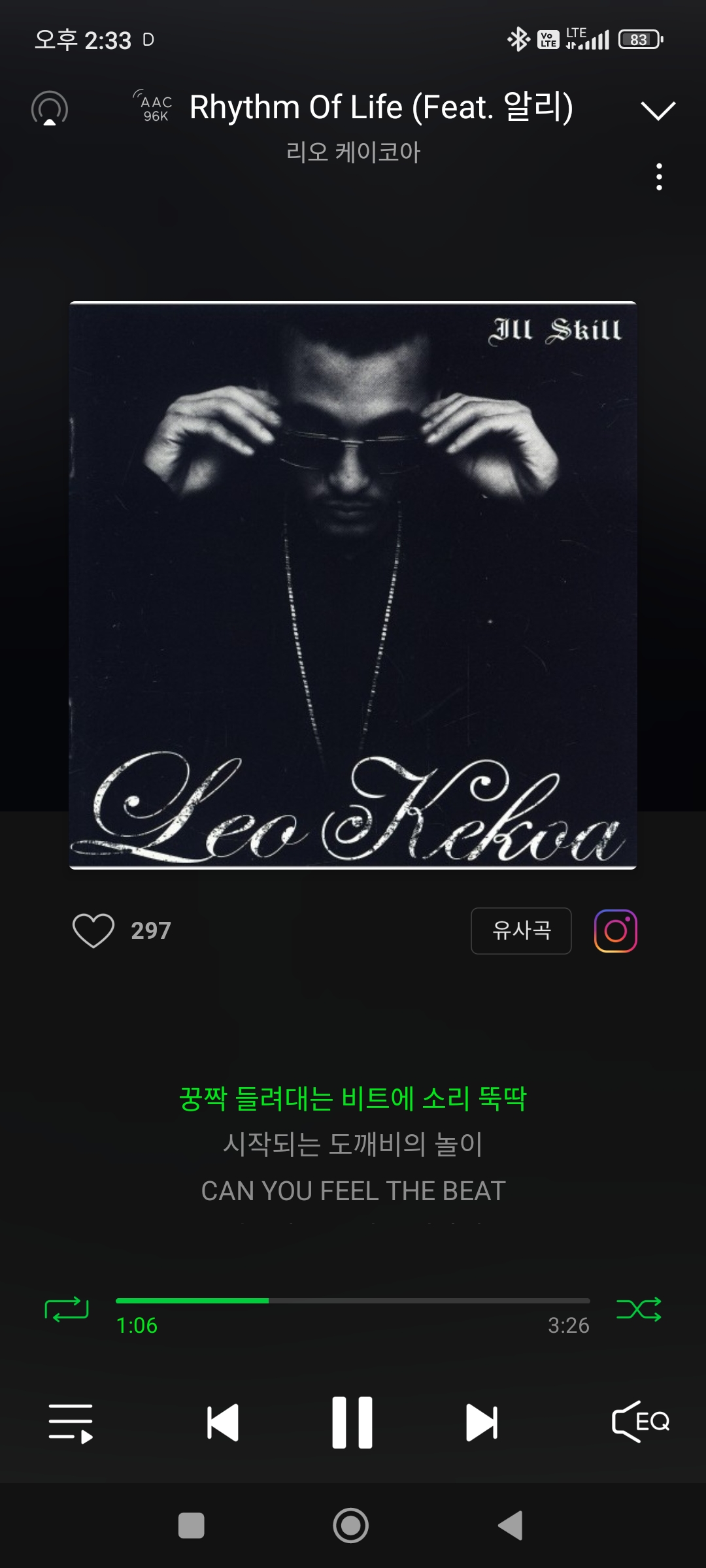Open the three-dot overflow menu
706x1568 pixels.
[659, 177]
